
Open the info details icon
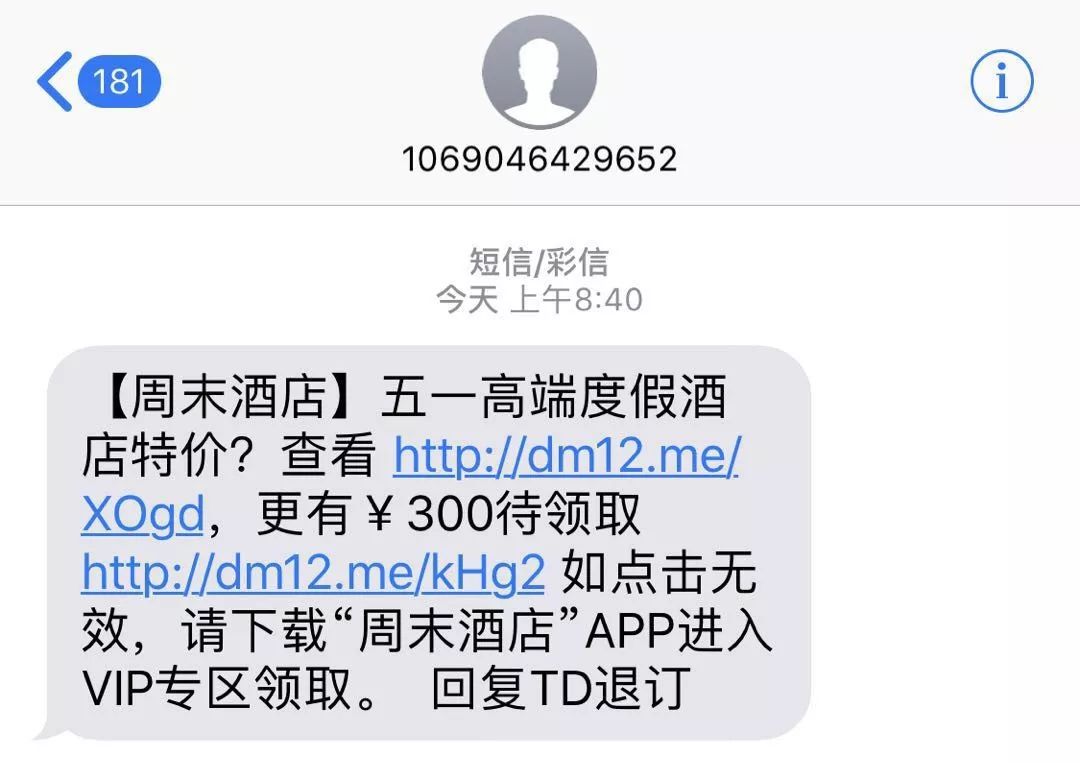tap(1001, 81)
